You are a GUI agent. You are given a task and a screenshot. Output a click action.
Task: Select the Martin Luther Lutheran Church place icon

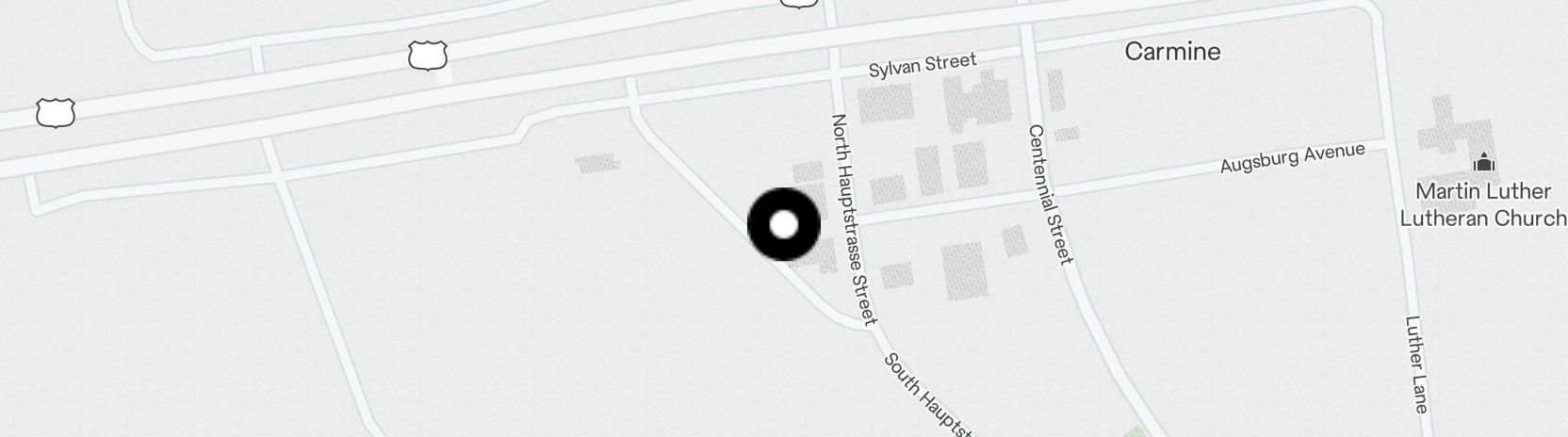point(1484,163)
